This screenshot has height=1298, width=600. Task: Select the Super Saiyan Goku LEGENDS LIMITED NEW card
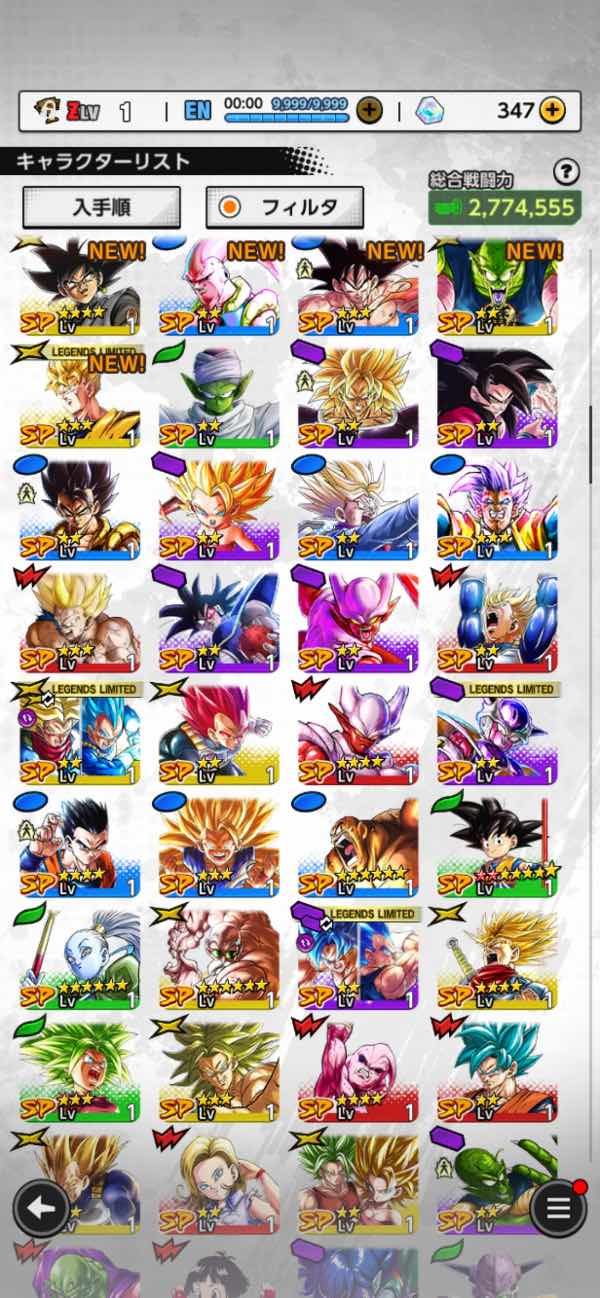pos(76,396)
